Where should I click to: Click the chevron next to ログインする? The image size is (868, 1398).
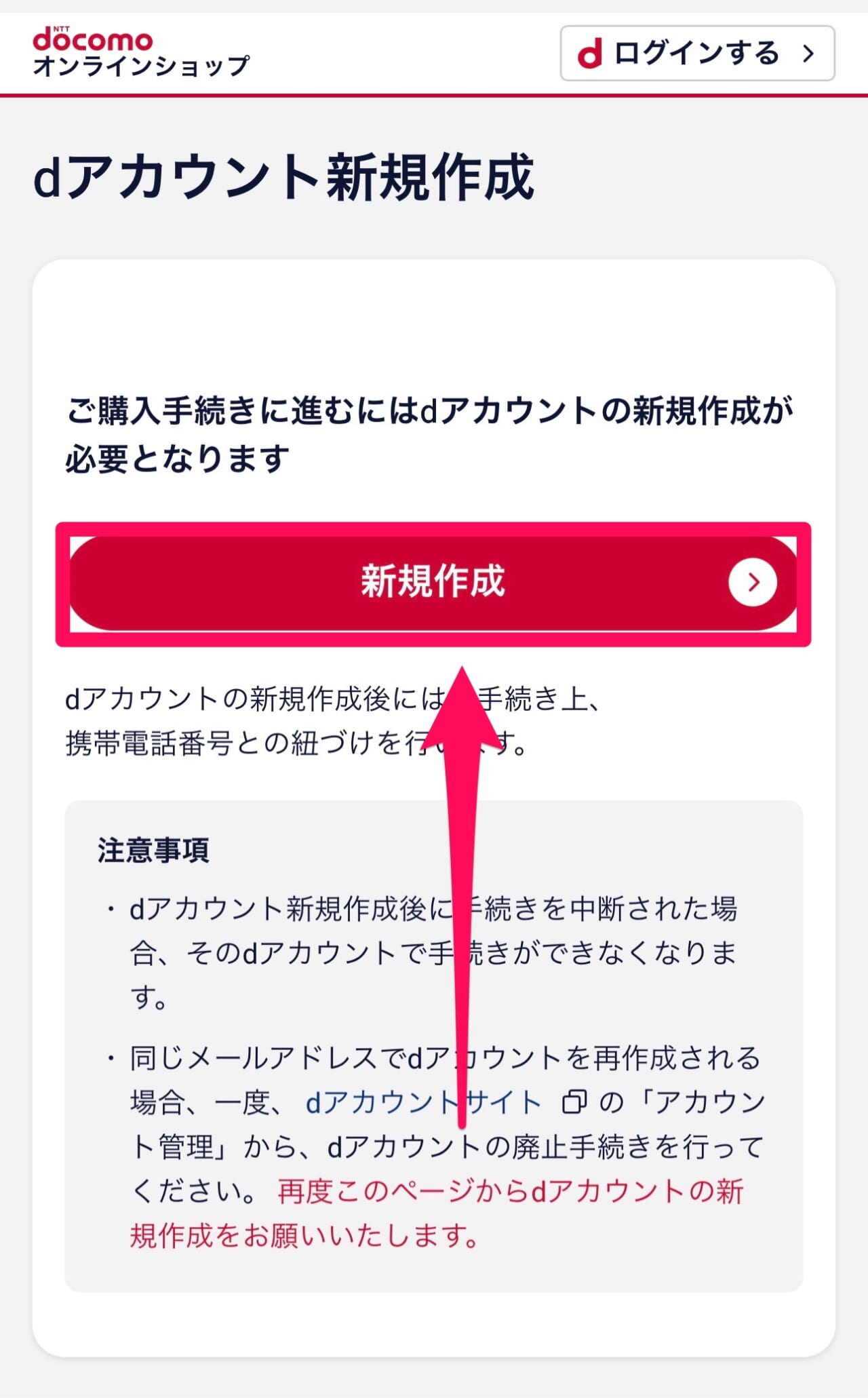[x=808, y=53]
